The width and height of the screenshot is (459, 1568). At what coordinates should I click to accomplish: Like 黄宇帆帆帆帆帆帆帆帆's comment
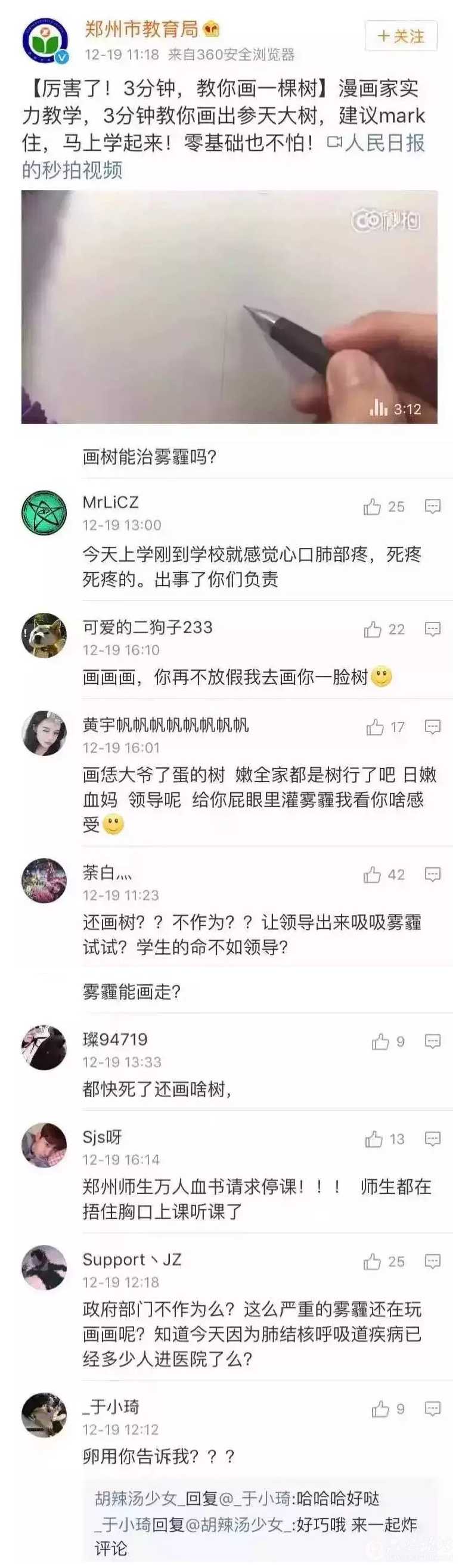point(375,727)
